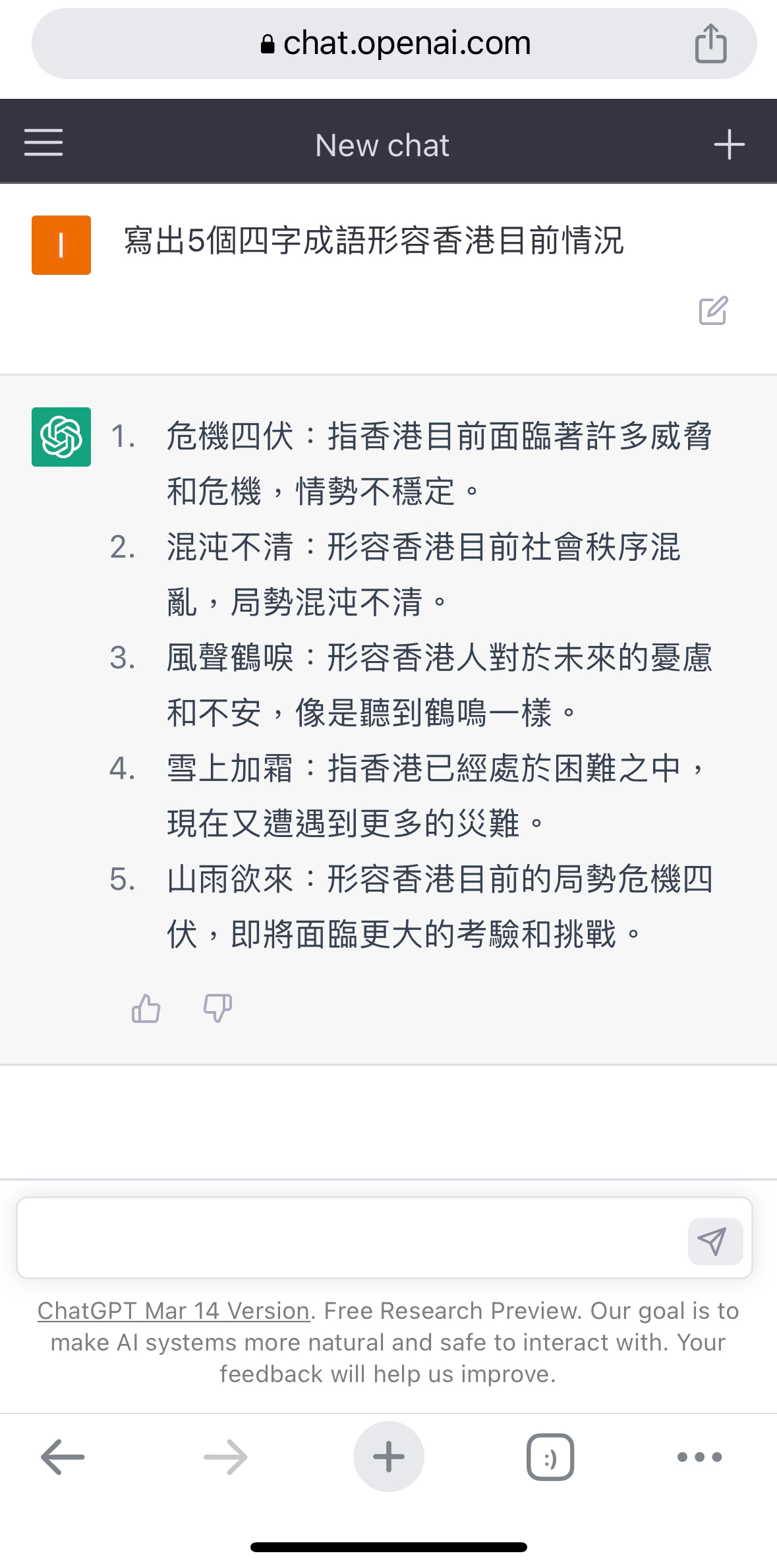Screen dimensions: 777x1568
Task: Send the message with paper plane
Action: pos(715,1242)
